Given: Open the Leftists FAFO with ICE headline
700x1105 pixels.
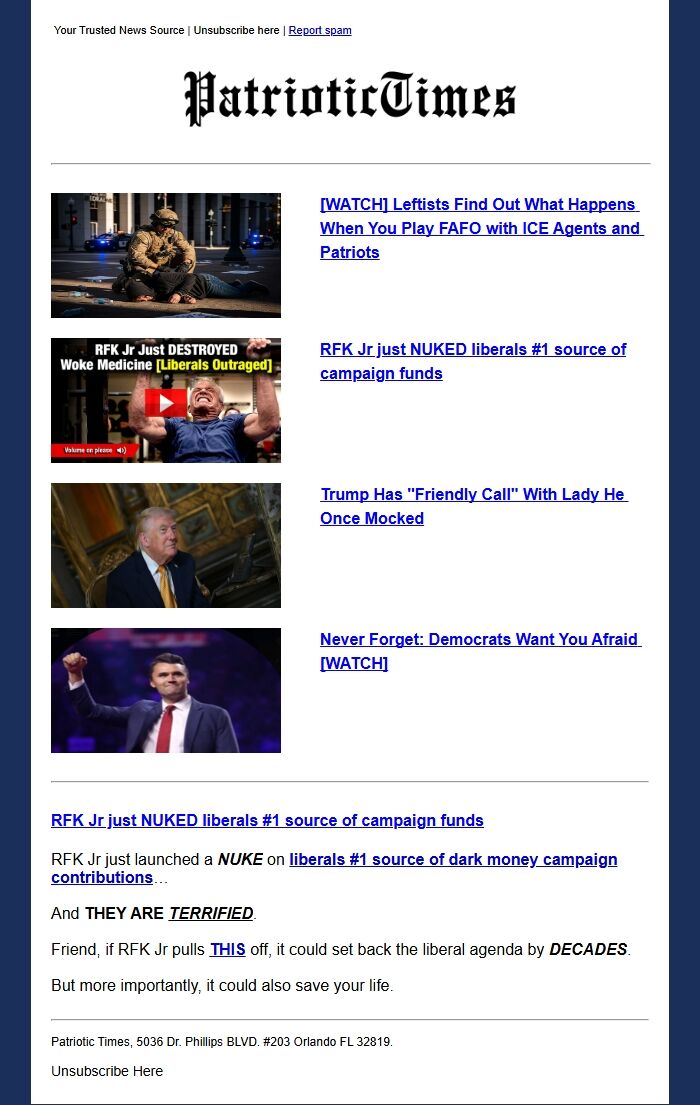Looking at the screenshot, I should (x=479, y=228).
